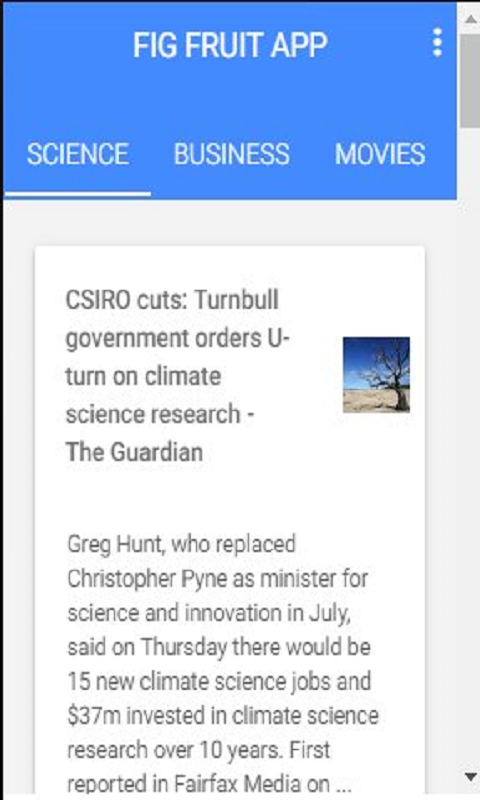
Task: Click the scrollbar up arrow
Action: [x=471, y=19]
